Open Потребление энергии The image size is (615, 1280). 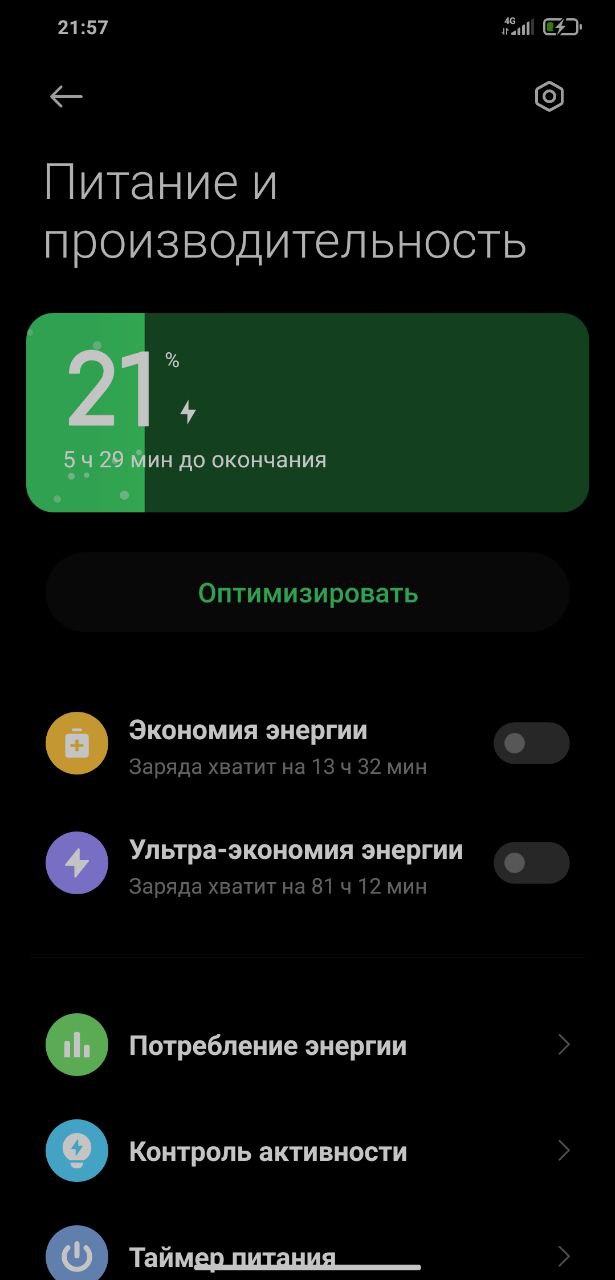pos(307,1046)
